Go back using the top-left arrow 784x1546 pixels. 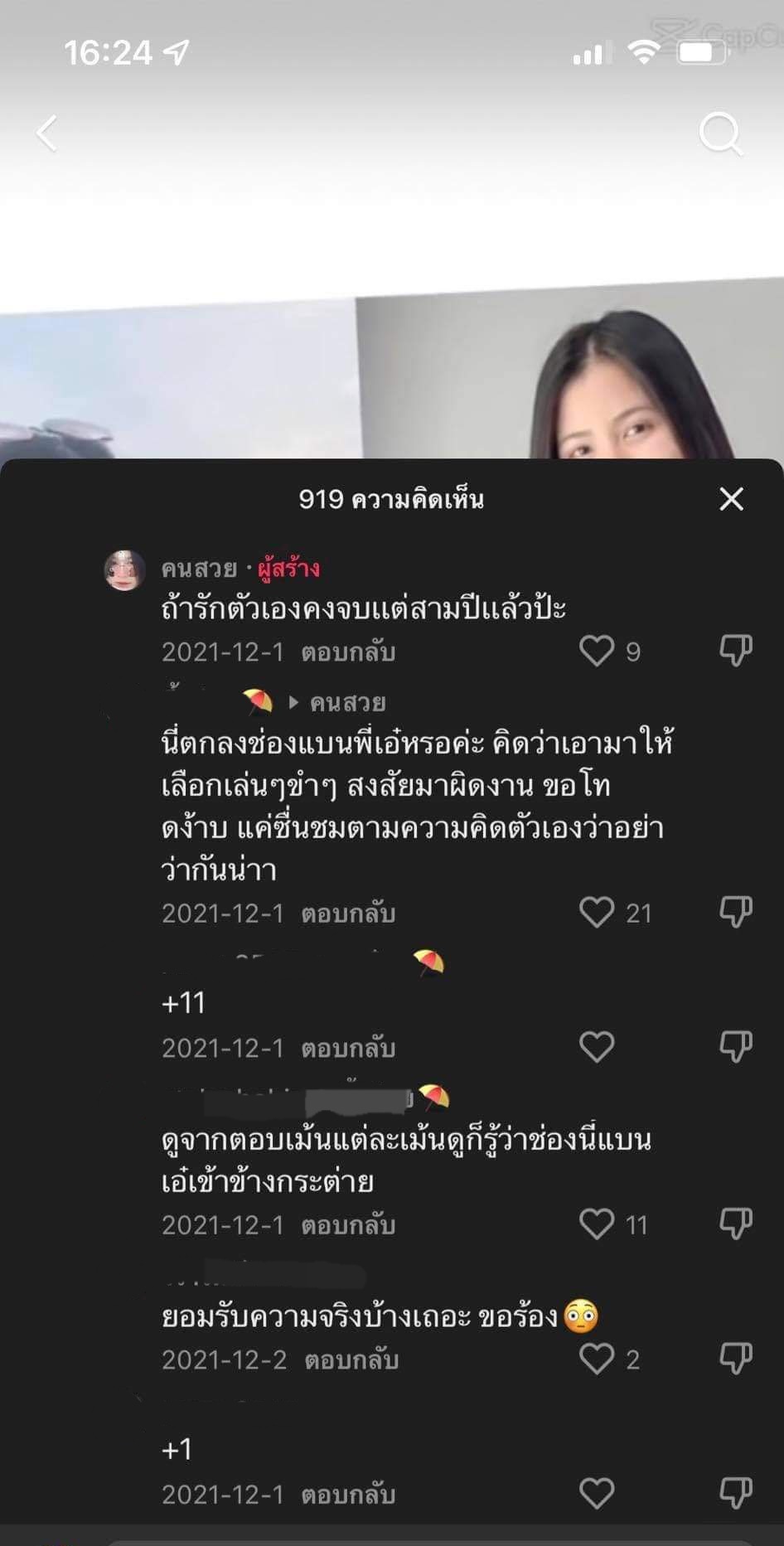coord(47,133)
